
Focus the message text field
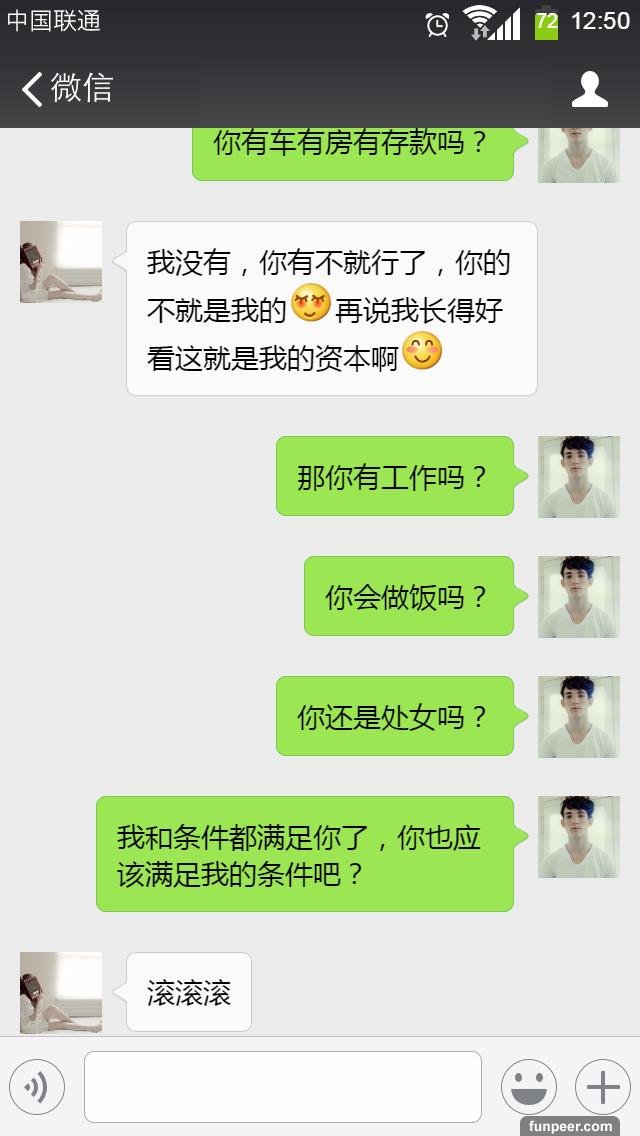(282, 1087)
